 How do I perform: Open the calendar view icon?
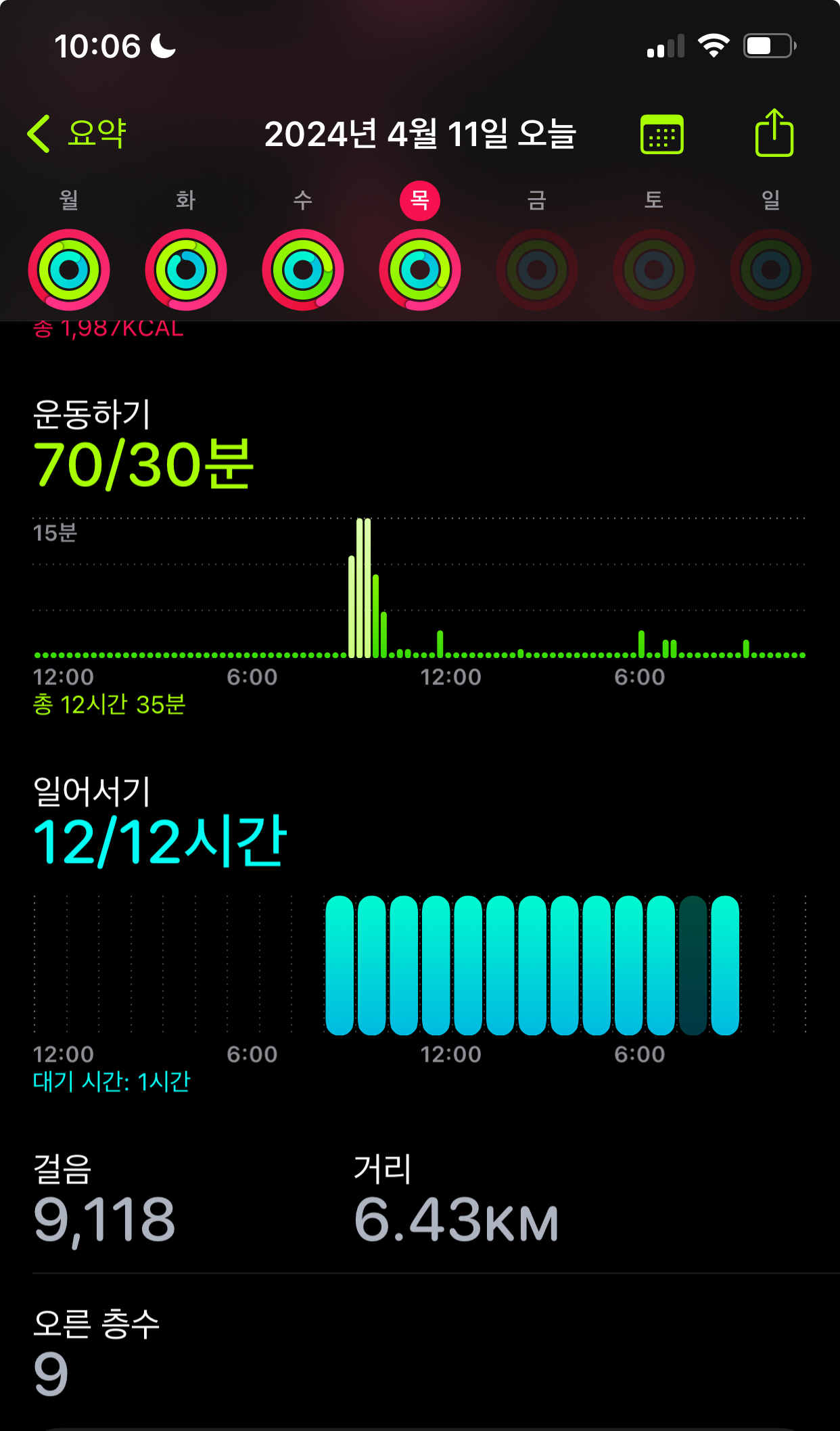coord(661,135)
